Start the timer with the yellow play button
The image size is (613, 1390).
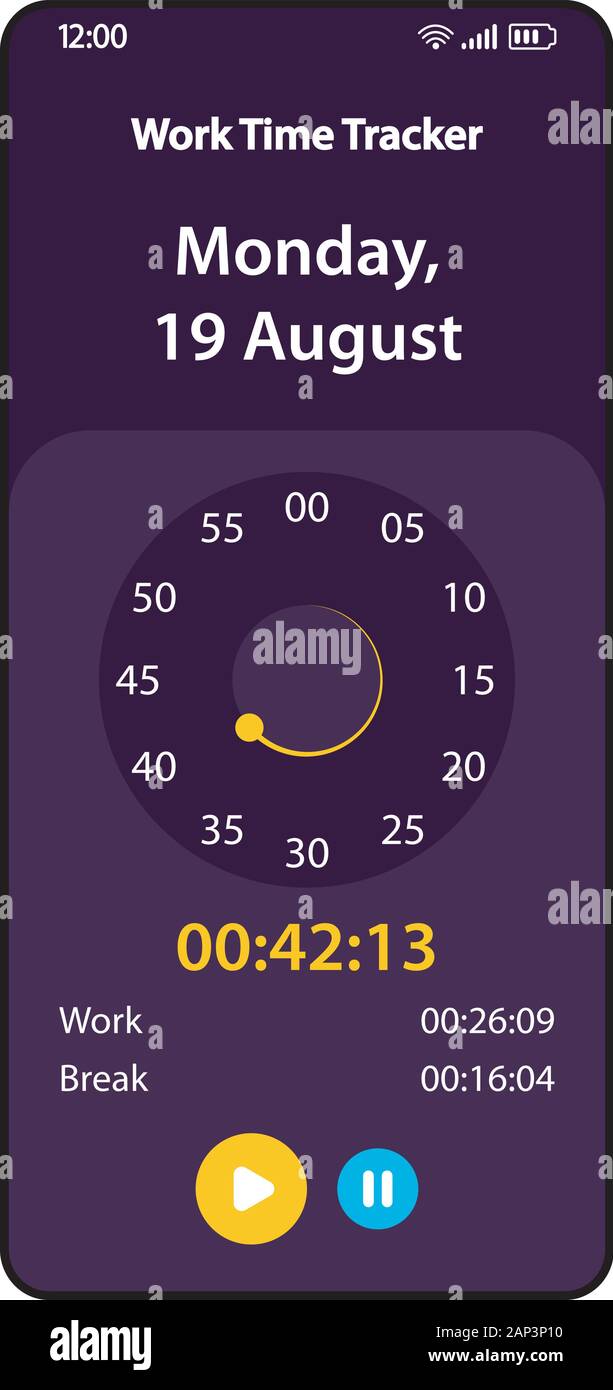point(251,1189)
